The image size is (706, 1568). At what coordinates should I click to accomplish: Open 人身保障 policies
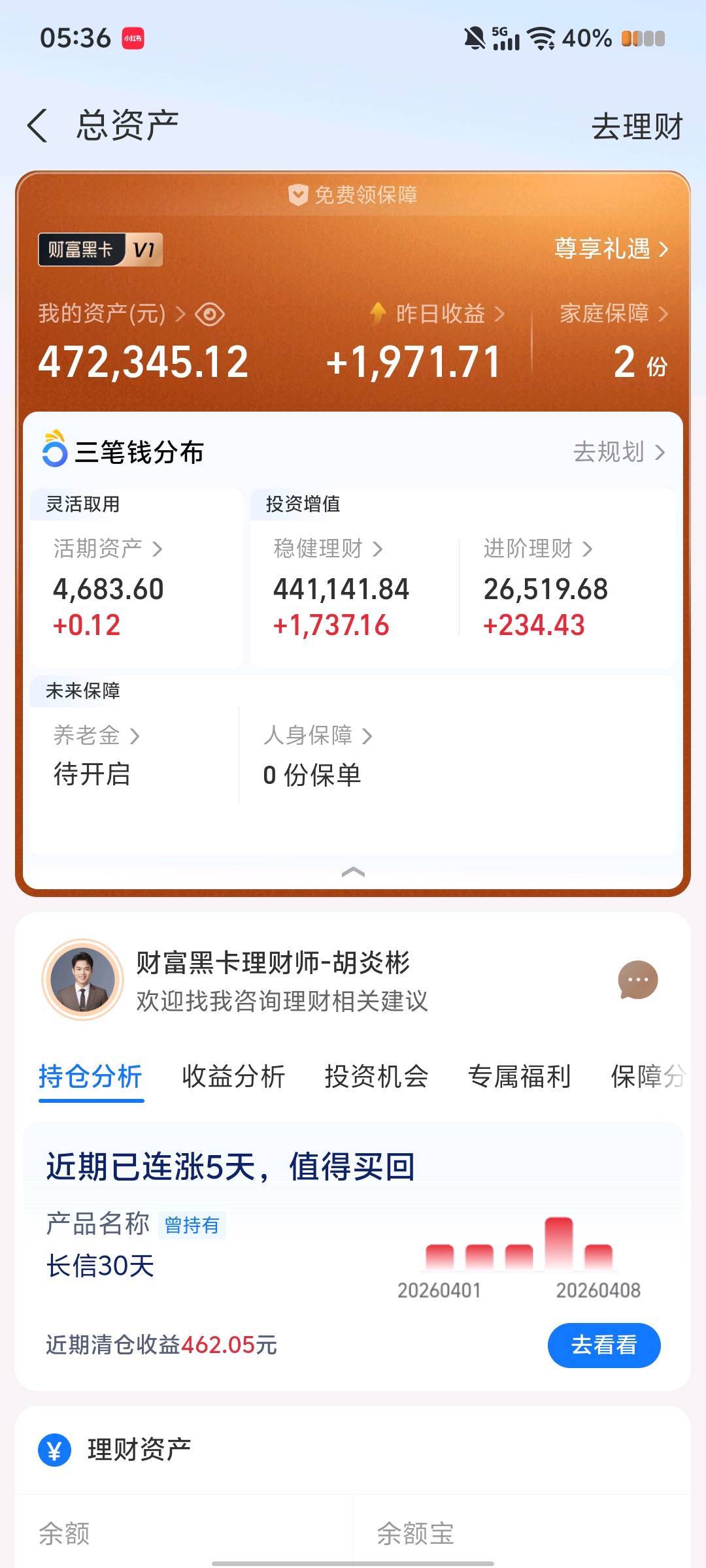tap(318, 736)
